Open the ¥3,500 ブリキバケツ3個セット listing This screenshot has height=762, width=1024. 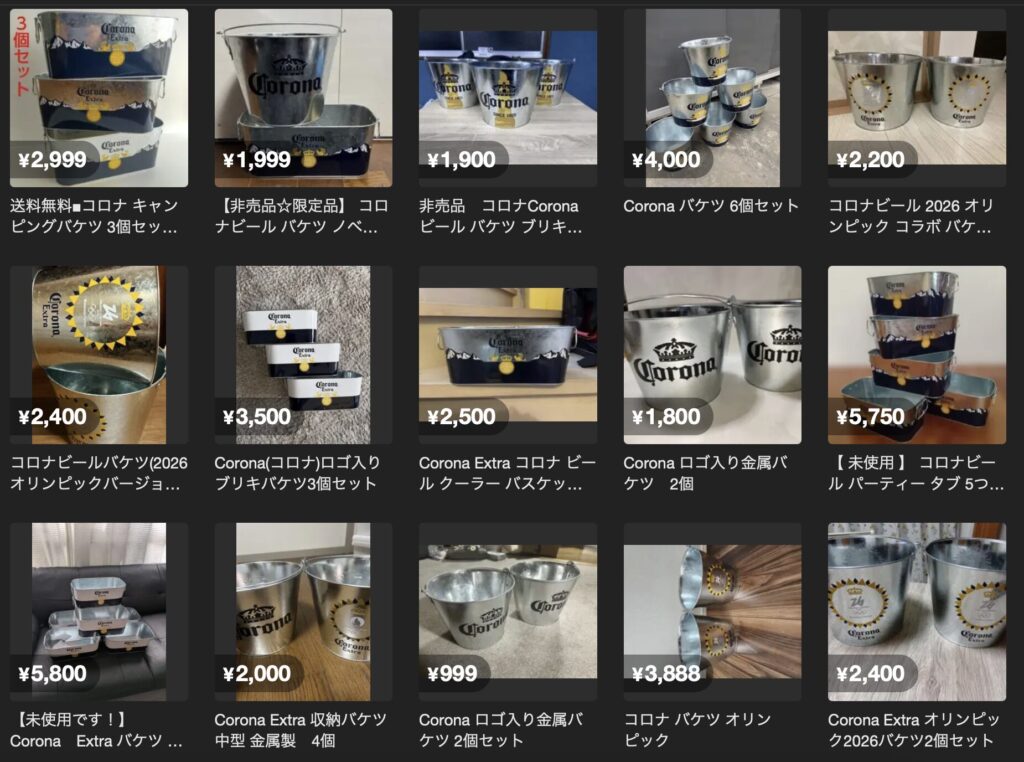point(303,354)
